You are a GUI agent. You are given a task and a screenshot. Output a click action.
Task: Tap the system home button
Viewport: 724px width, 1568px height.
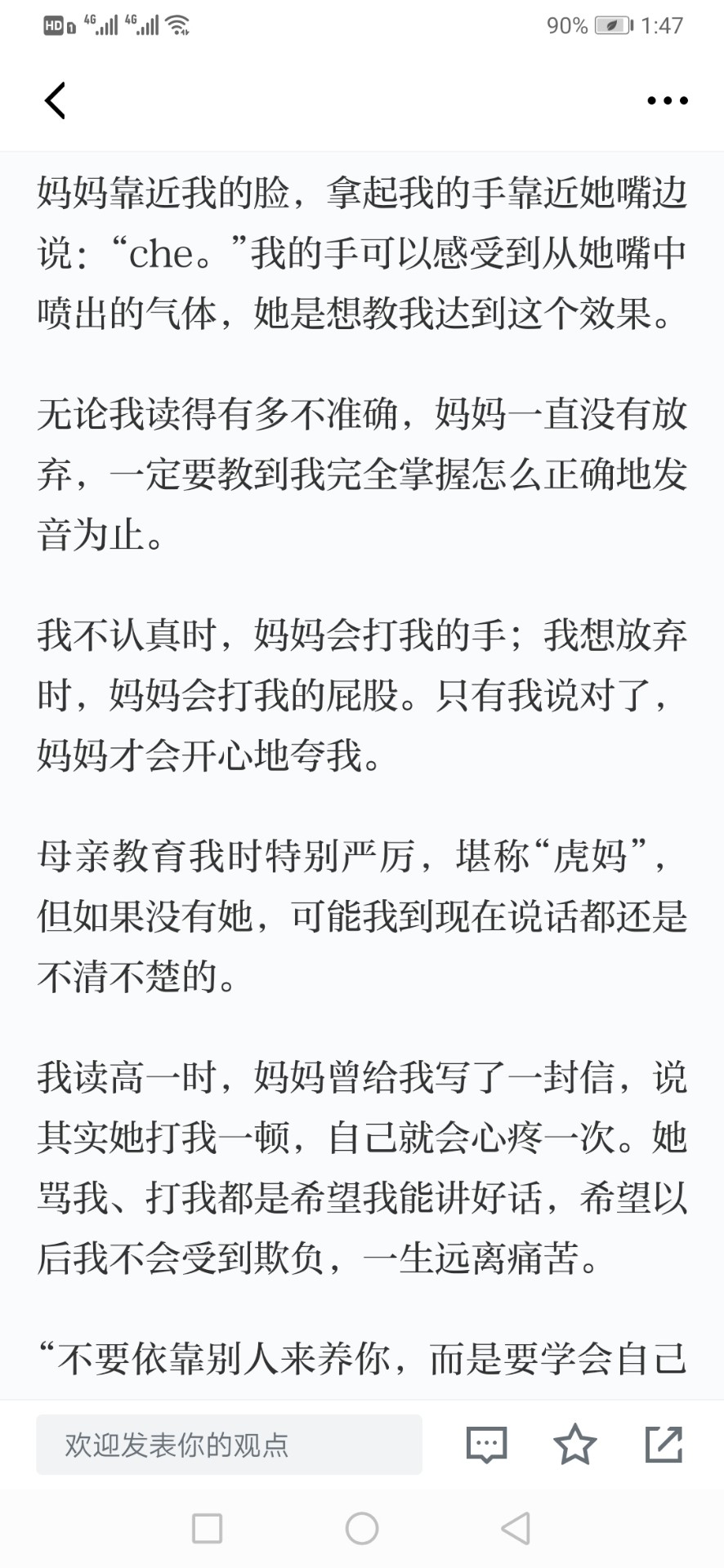click(362, 1528)
